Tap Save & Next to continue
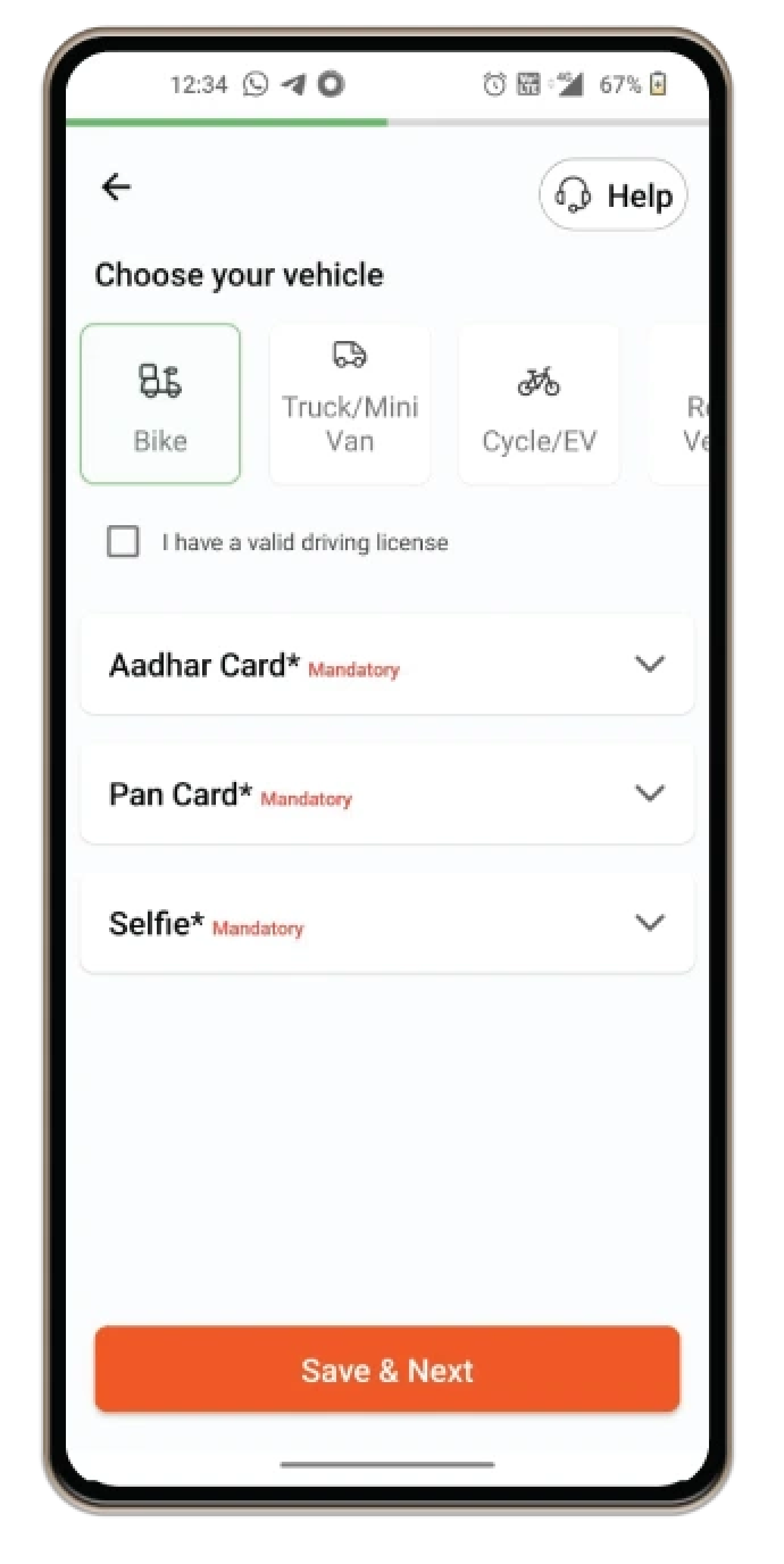 point(387,1370)
